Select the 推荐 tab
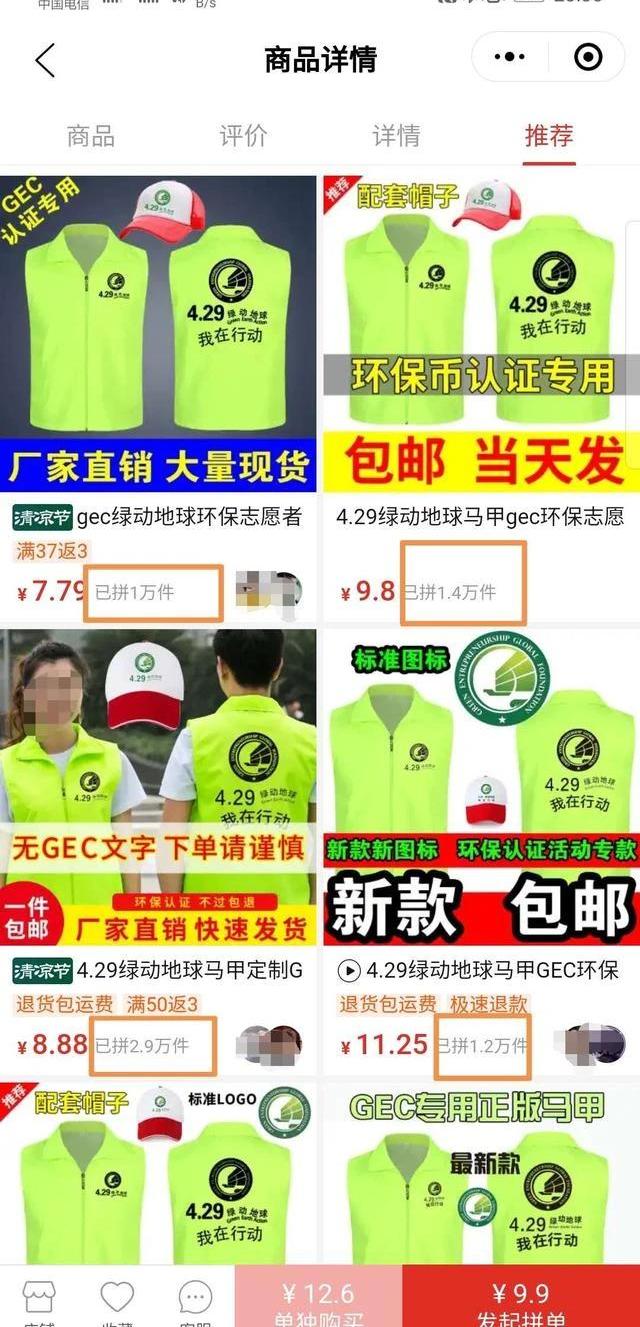Screen dimensions: 640x1327 tap(549, 136)
